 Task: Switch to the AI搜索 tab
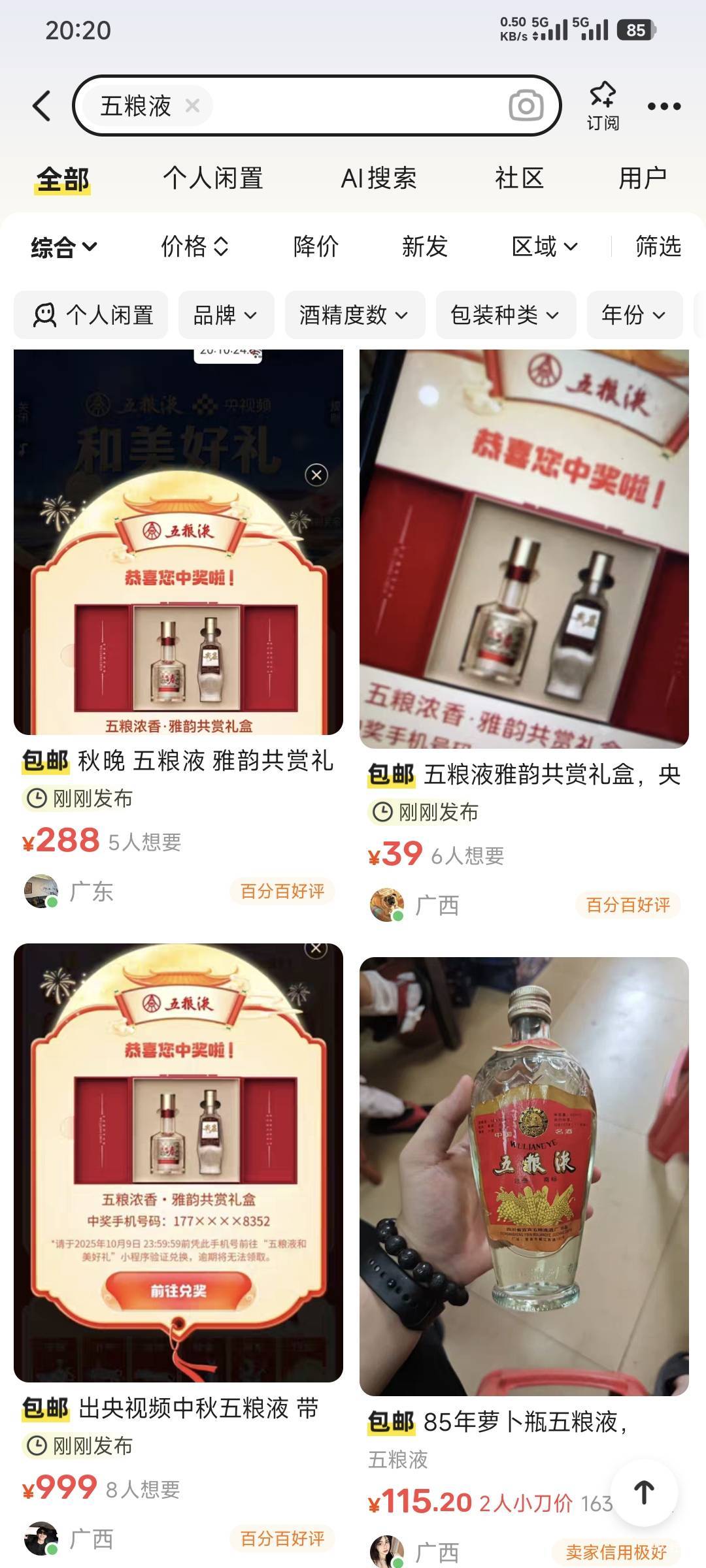[x=378, y=178]
